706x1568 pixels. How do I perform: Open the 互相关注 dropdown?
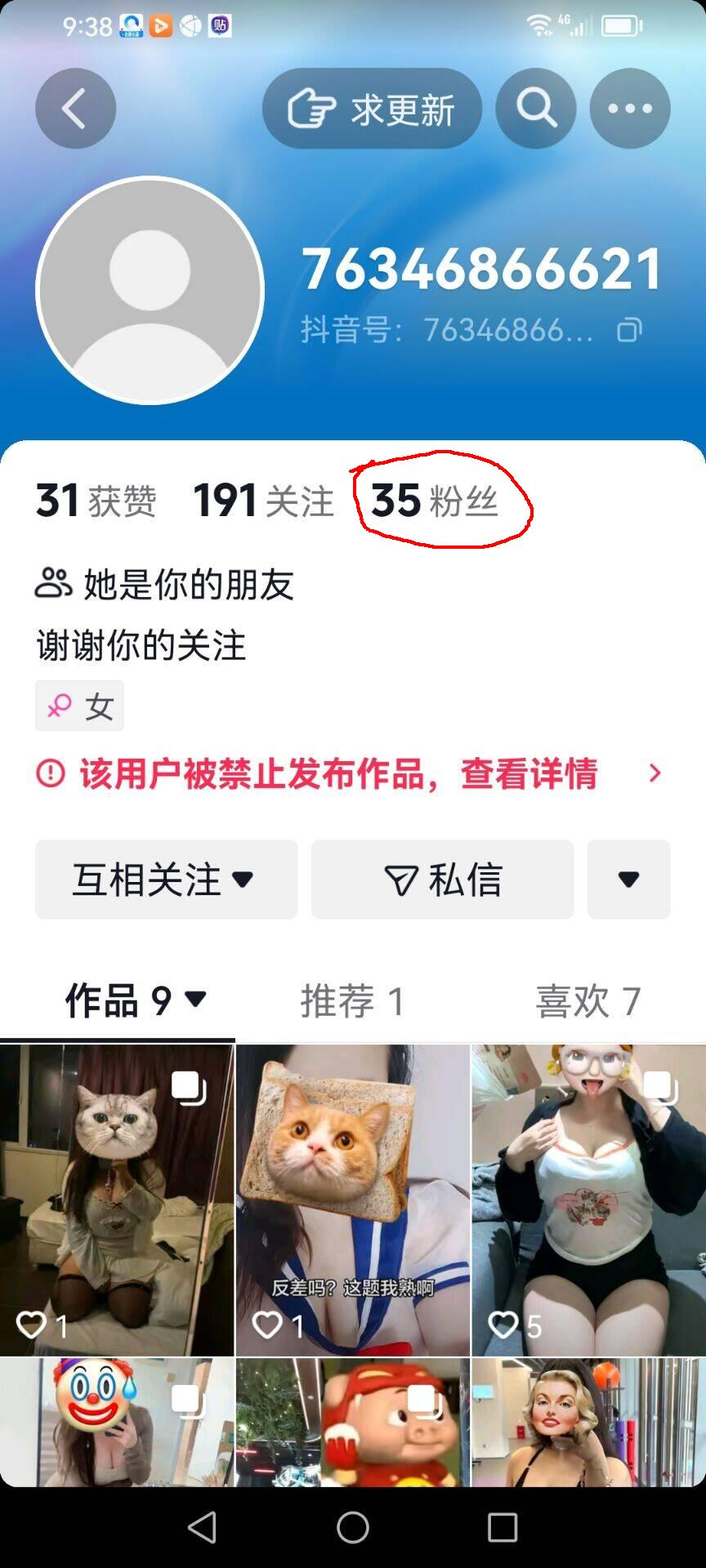(x=167, y=880)
